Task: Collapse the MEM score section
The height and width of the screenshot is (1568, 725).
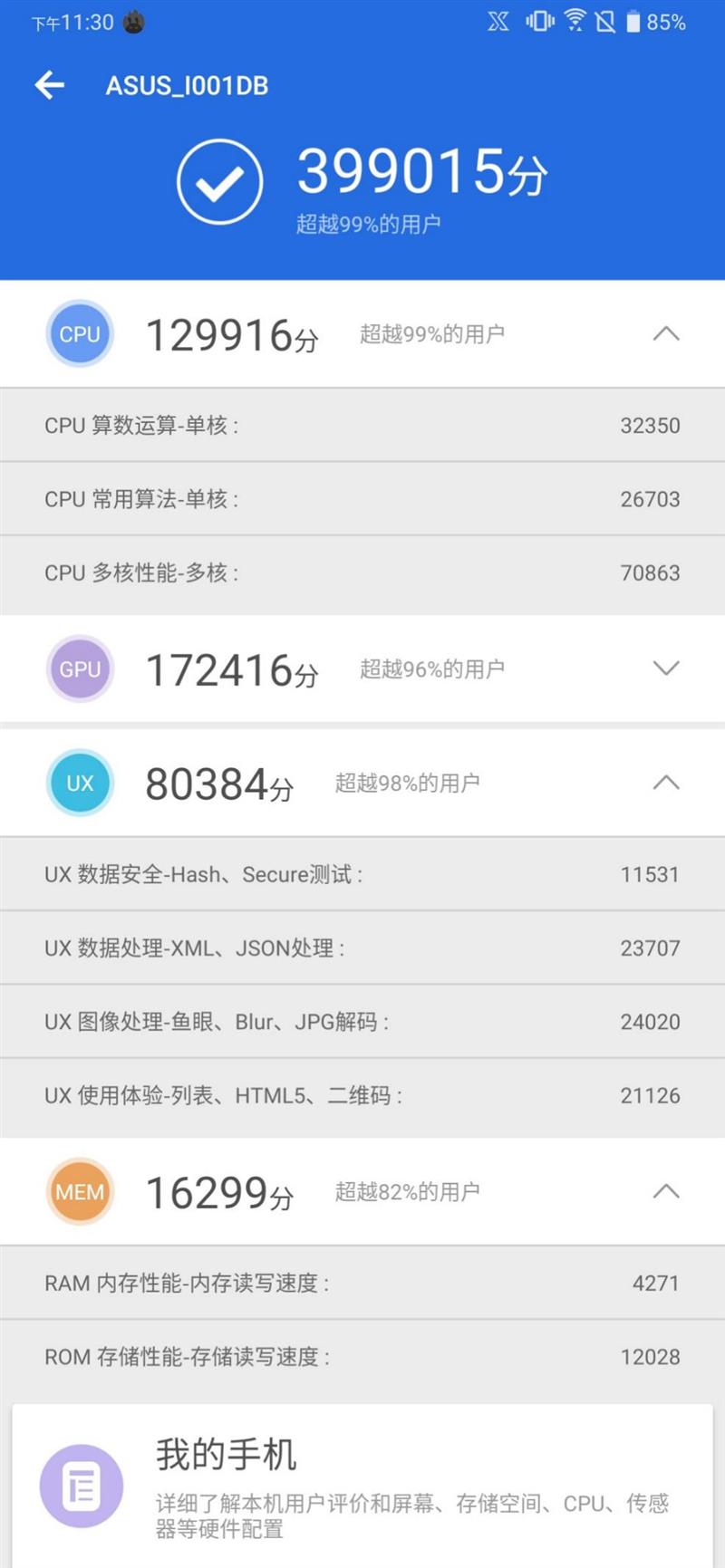Action: [666, 1191]
